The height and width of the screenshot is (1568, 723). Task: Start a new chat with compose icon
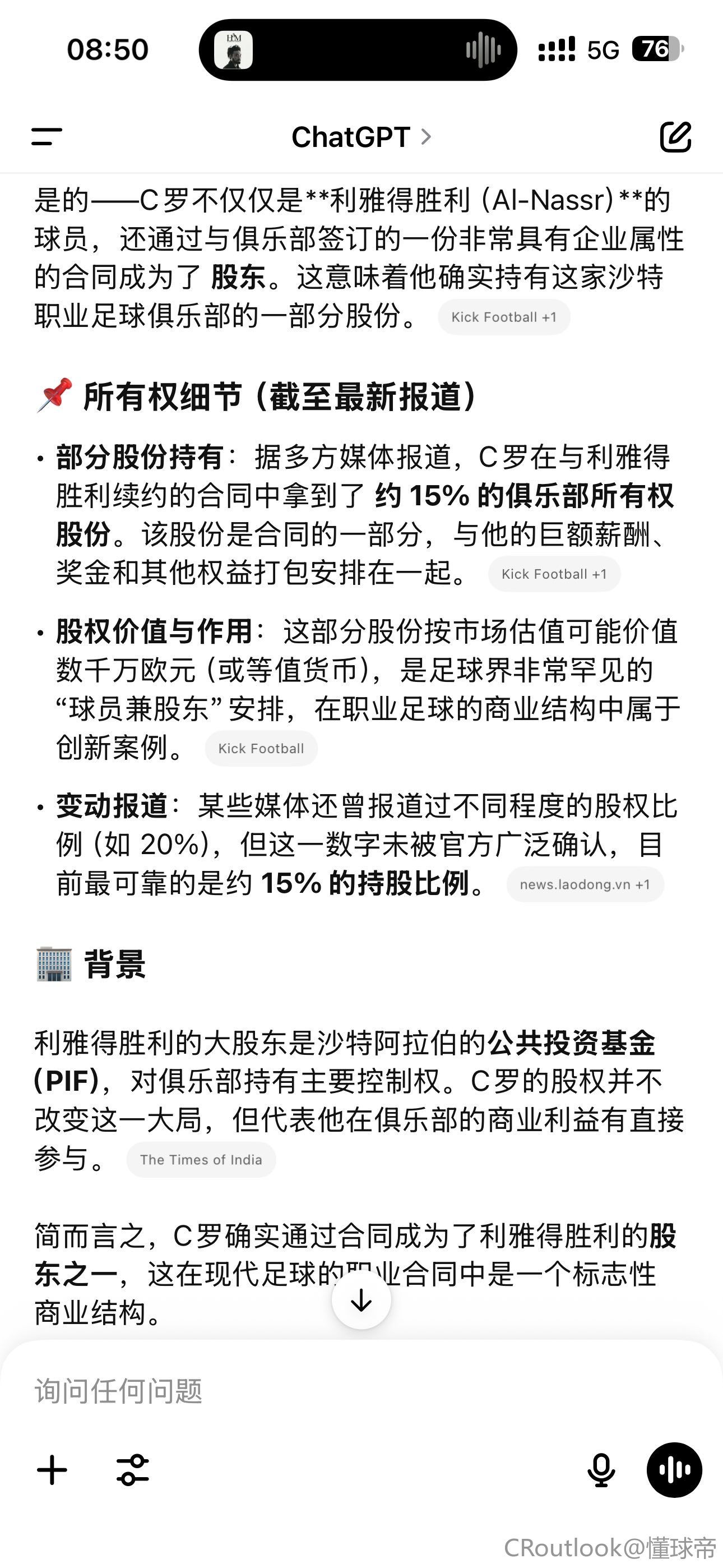(675, 136)
